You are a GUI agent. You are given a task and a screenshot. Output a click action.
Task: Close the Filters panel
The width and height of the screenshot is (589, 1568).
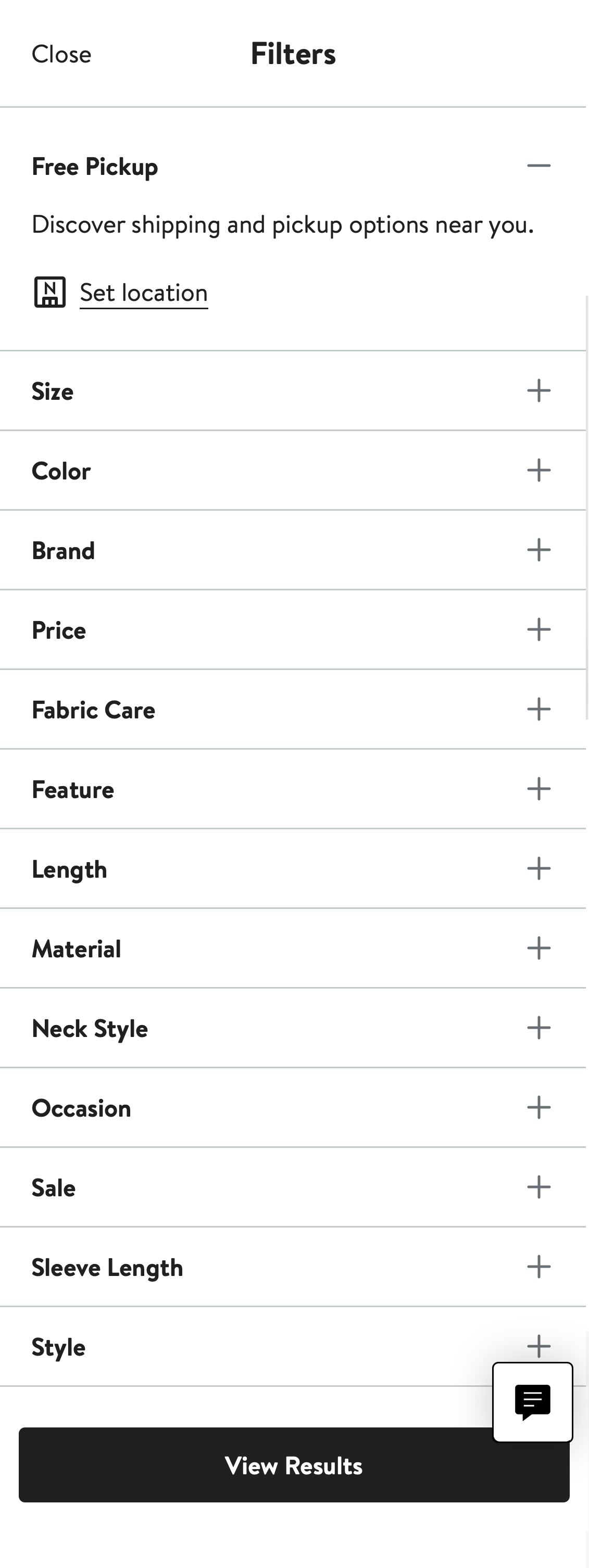61,54
